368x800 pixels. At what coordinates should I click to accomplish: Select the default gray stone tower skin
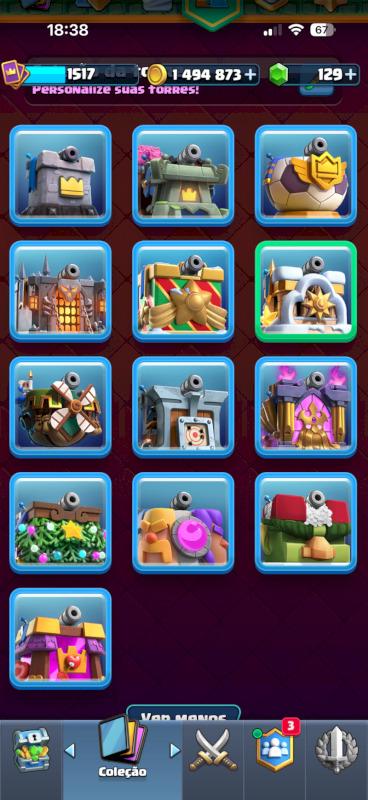(60, 176)
